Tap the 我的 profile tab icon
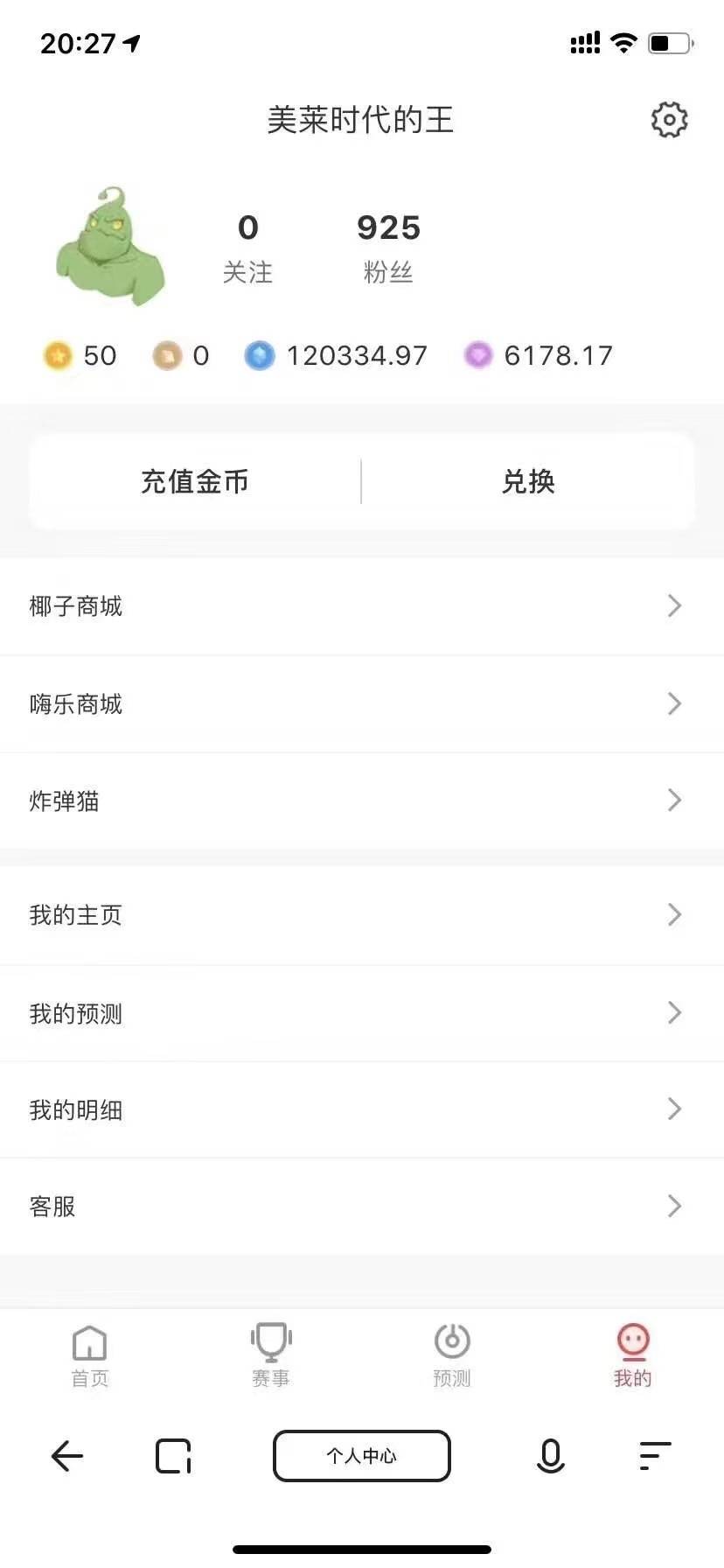 (632, 1340)
